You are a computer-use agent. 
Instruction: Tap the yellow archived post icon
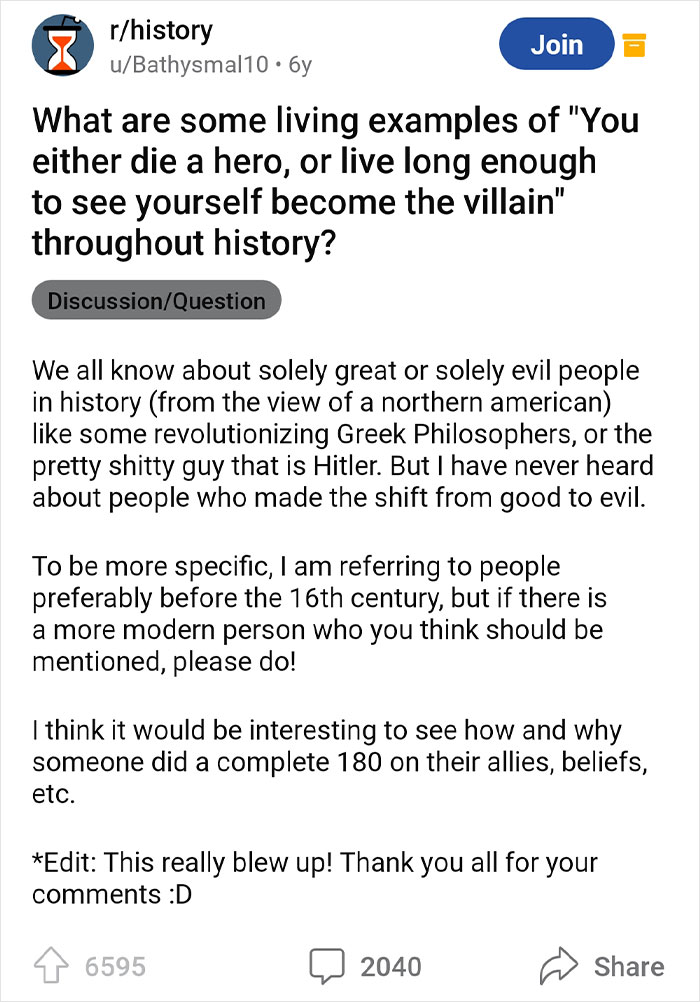tap(634, 45)
